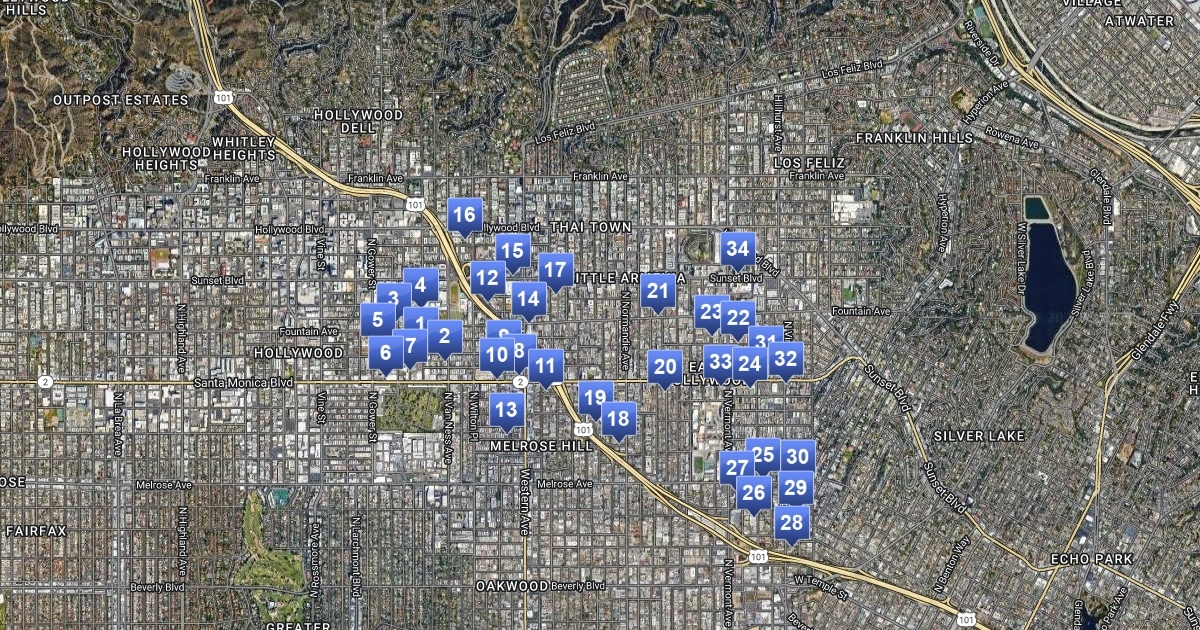Tap map pin 15
This screenshot has width=1200, height=630.
512,251
